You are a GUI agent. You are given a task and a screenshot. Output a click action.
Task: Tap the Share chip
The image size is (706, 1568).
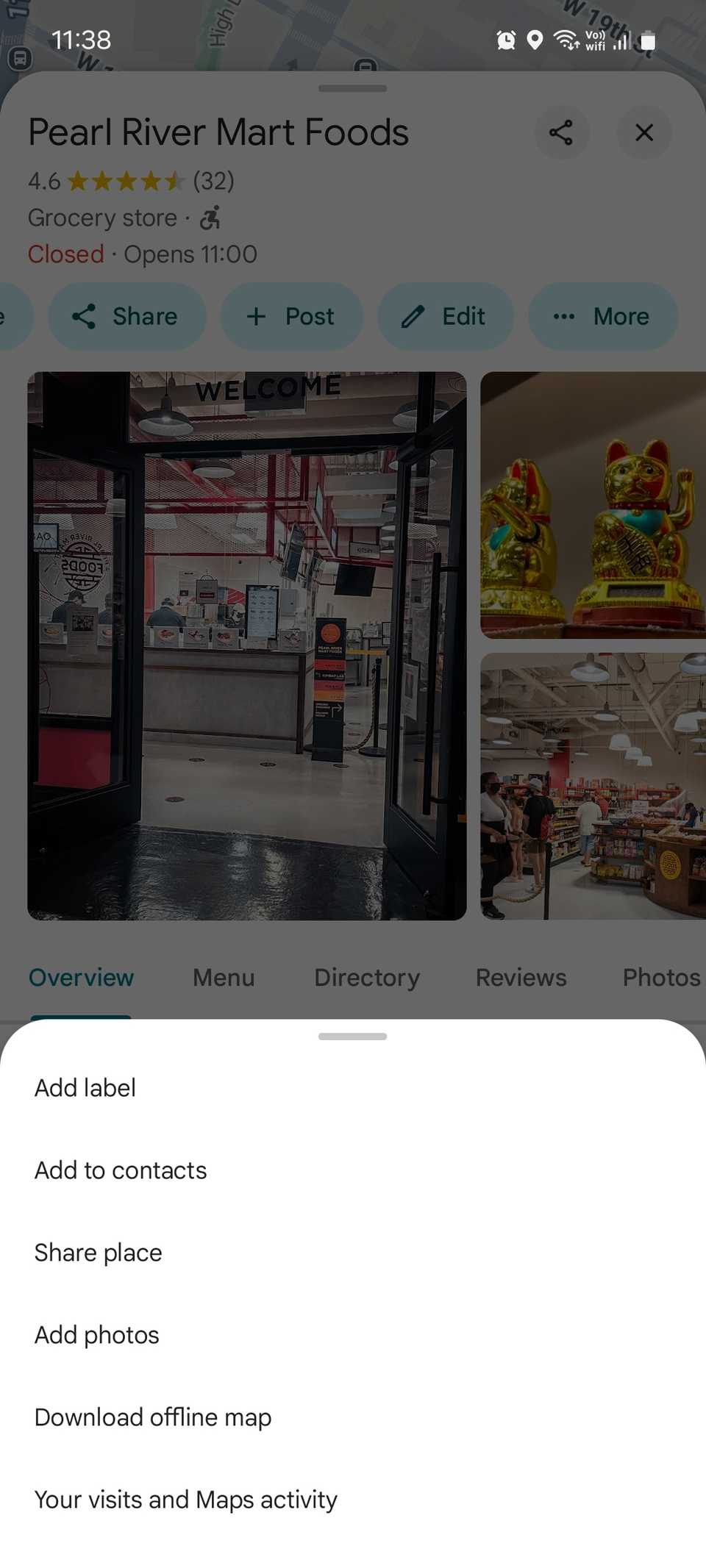click(x=126, y=316)
